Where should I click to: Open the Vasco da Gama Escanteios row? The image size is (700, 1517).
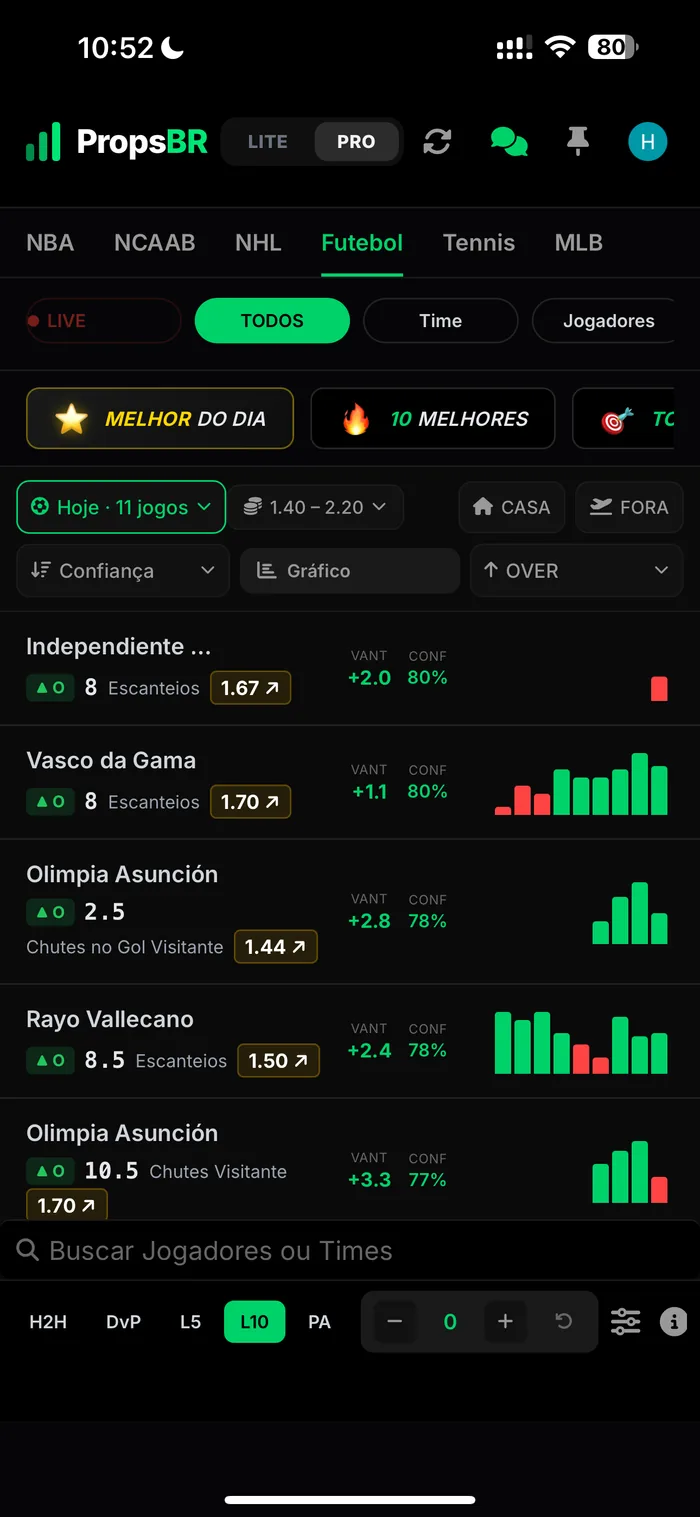[350, 782]
